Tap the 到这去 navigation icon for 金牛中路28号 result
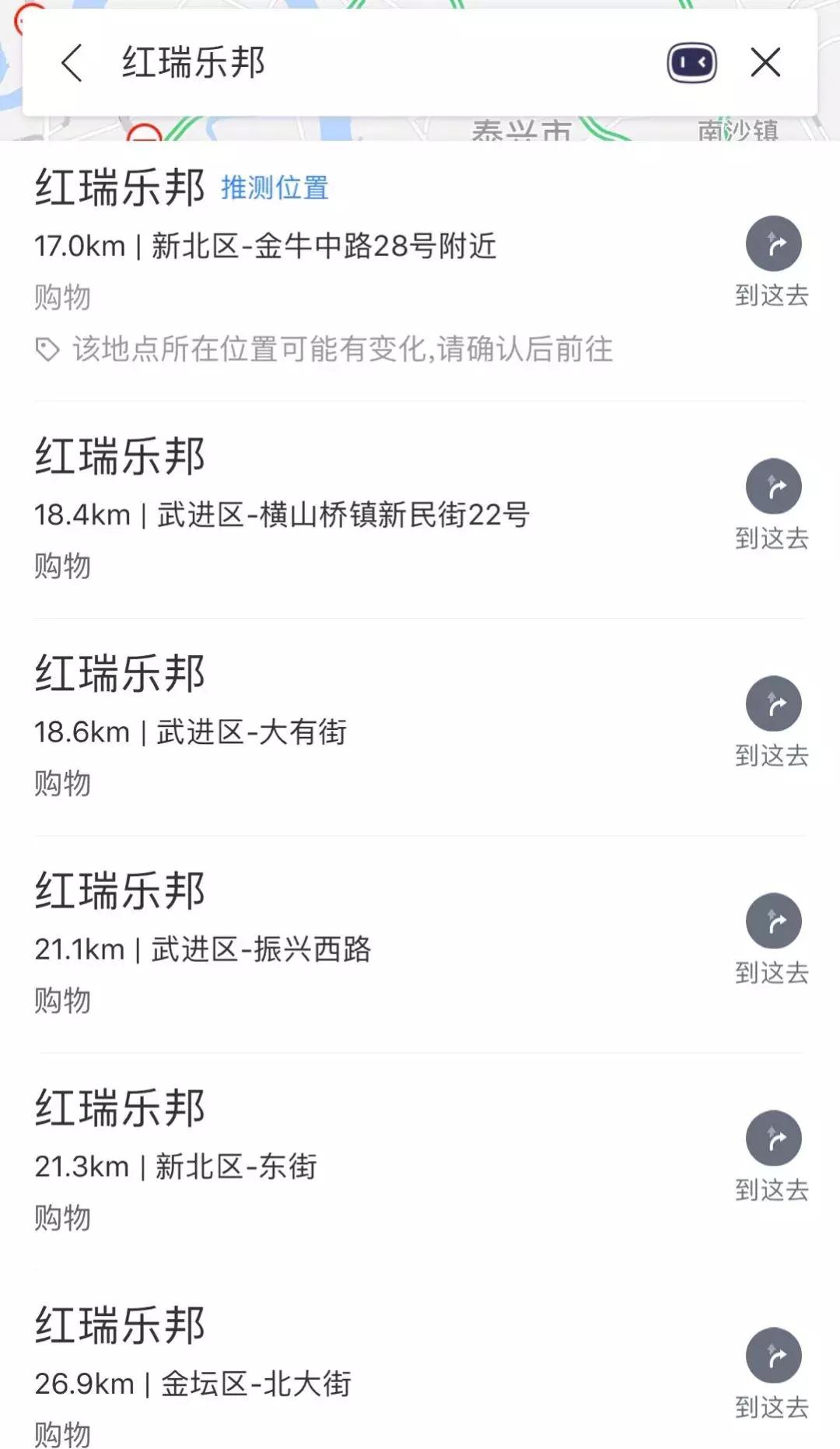840x1449 pixels. point(773,243)
